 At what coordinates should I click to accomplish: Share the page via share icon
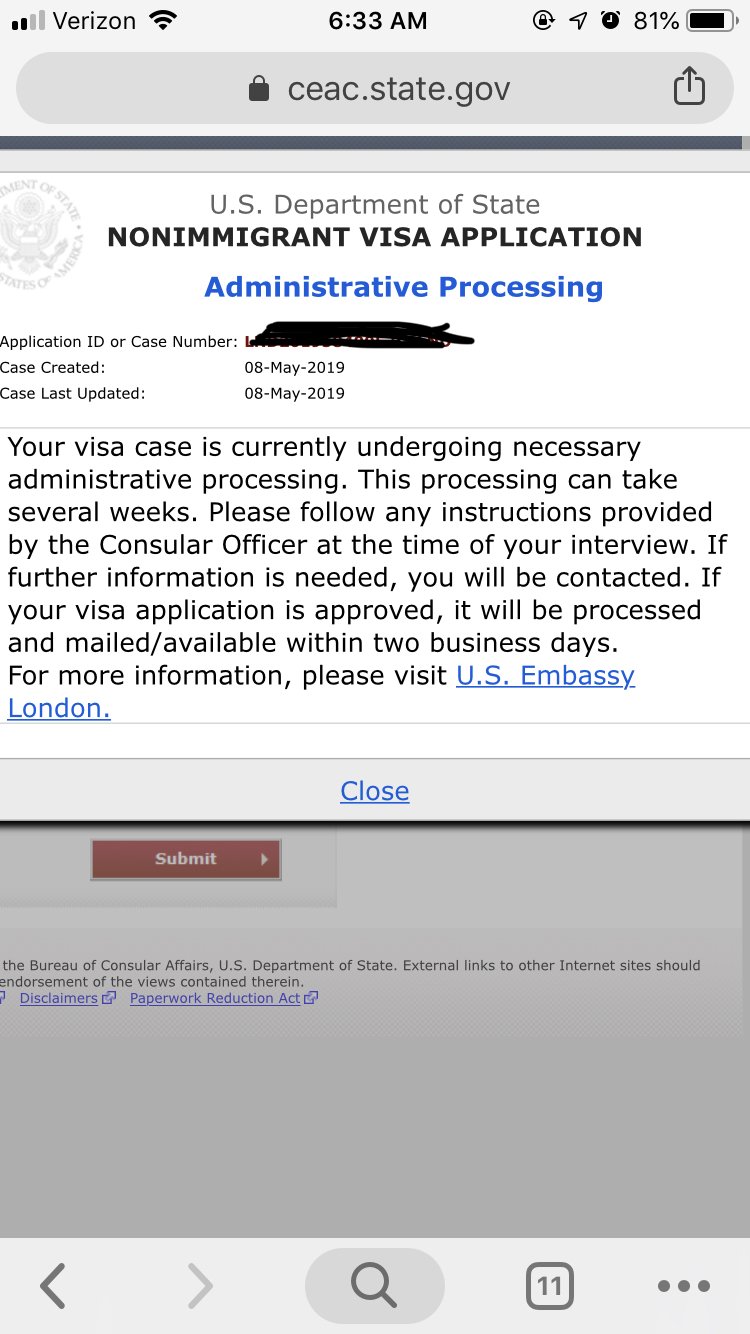click(x=689, y=88)
